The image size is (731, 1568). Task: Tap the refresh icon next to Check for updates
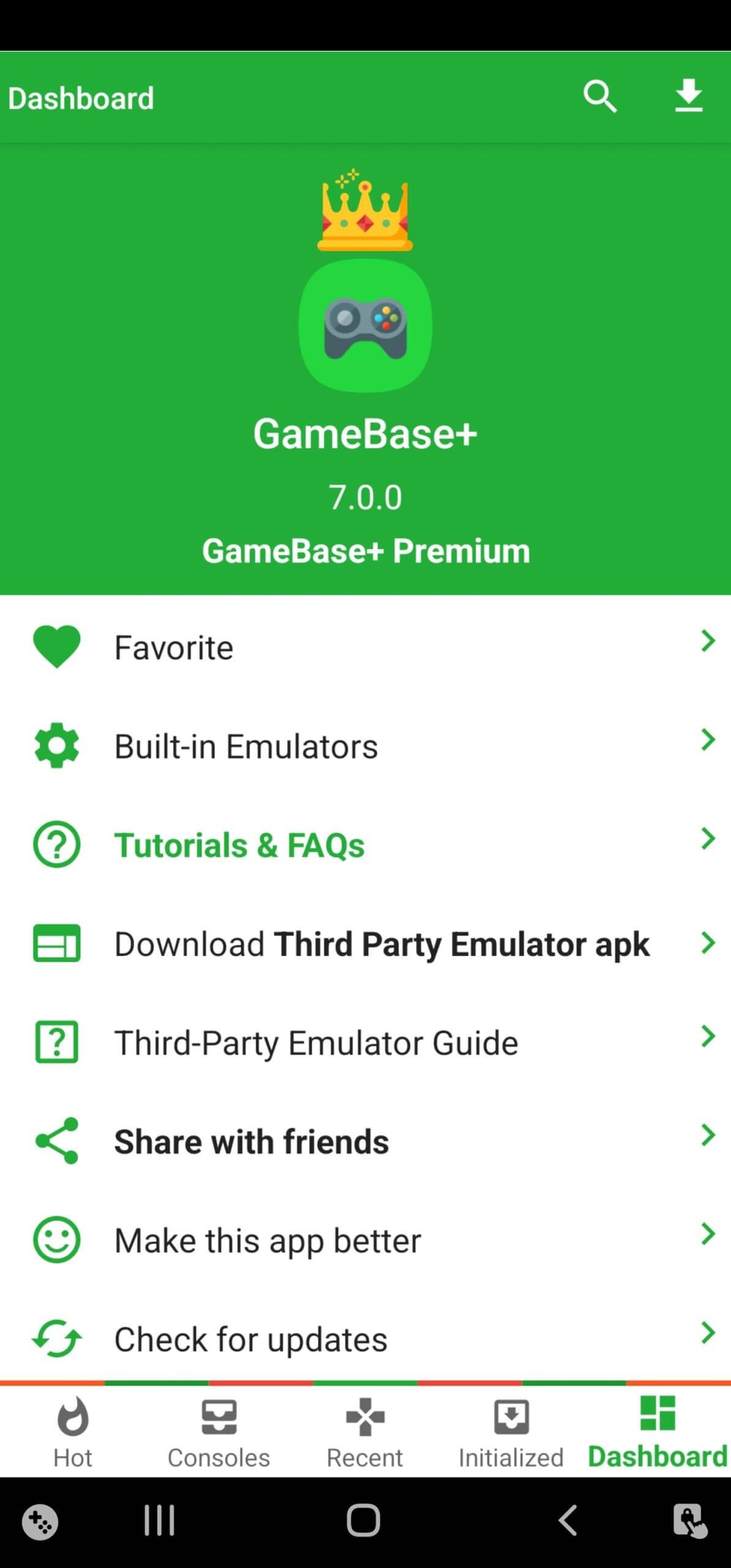[x=56, y=1338]
